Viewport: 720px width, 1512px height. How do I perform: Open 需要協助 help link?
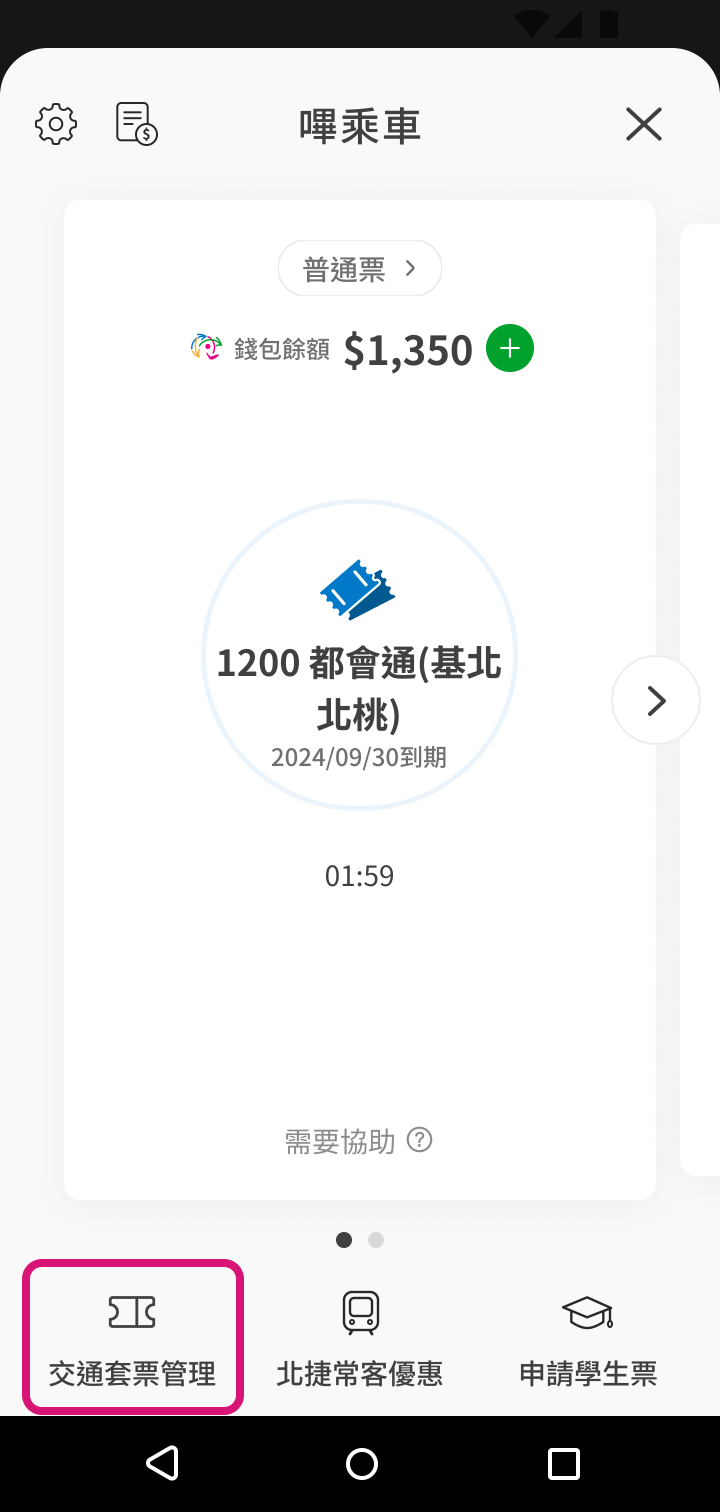358,1141
